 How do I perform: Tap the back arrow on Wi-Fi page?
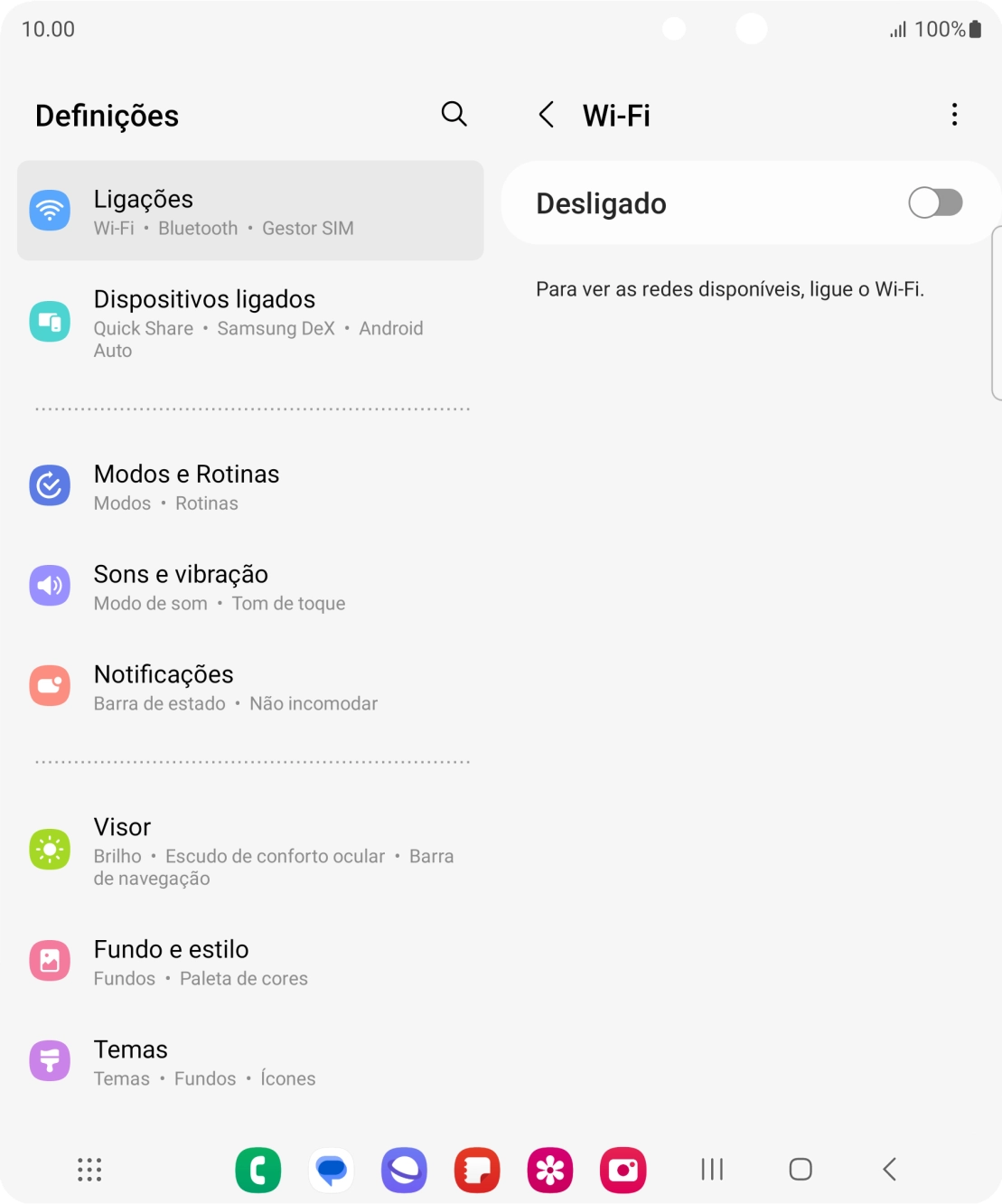click(x=547, y=115)
